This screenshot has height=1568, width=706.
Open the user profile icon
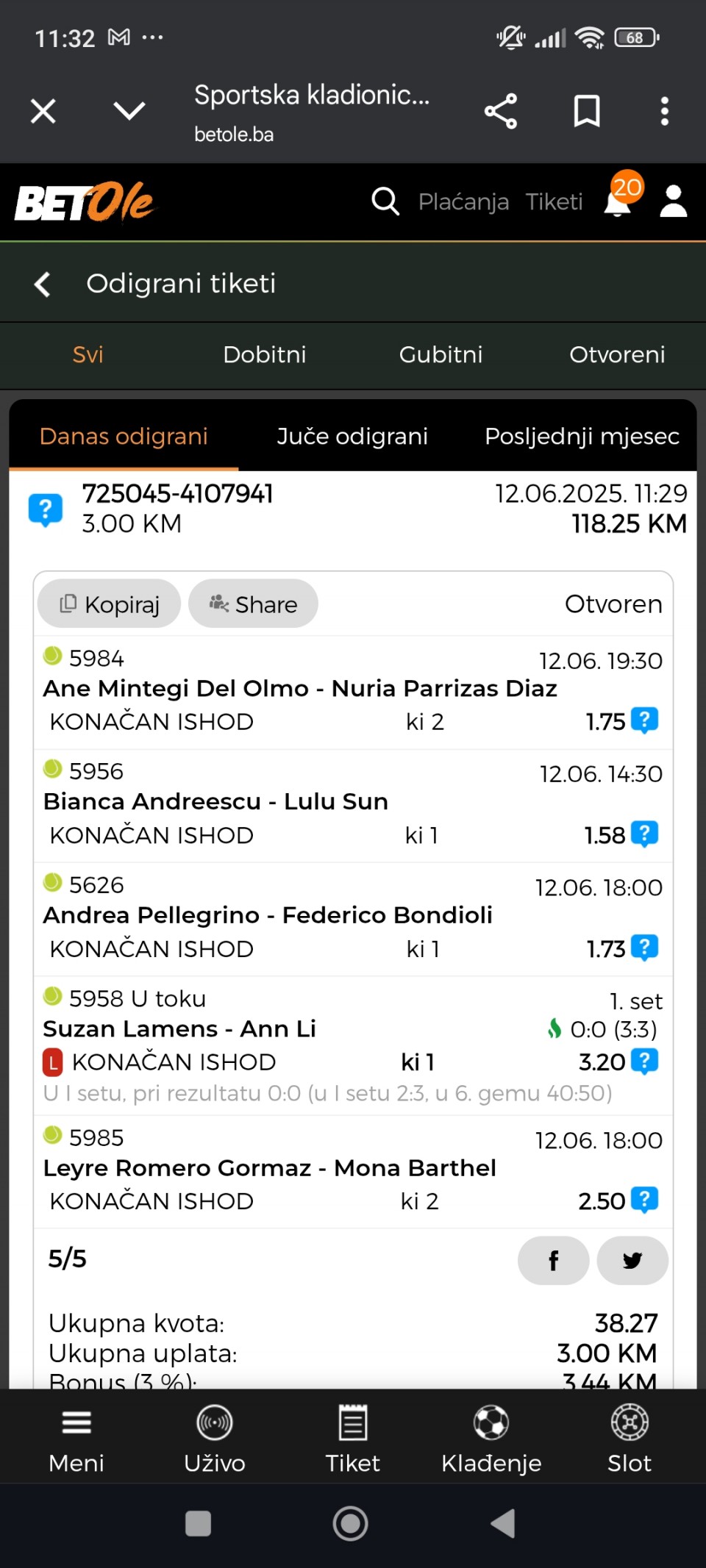pyautogui.click(x=673, y=201)
